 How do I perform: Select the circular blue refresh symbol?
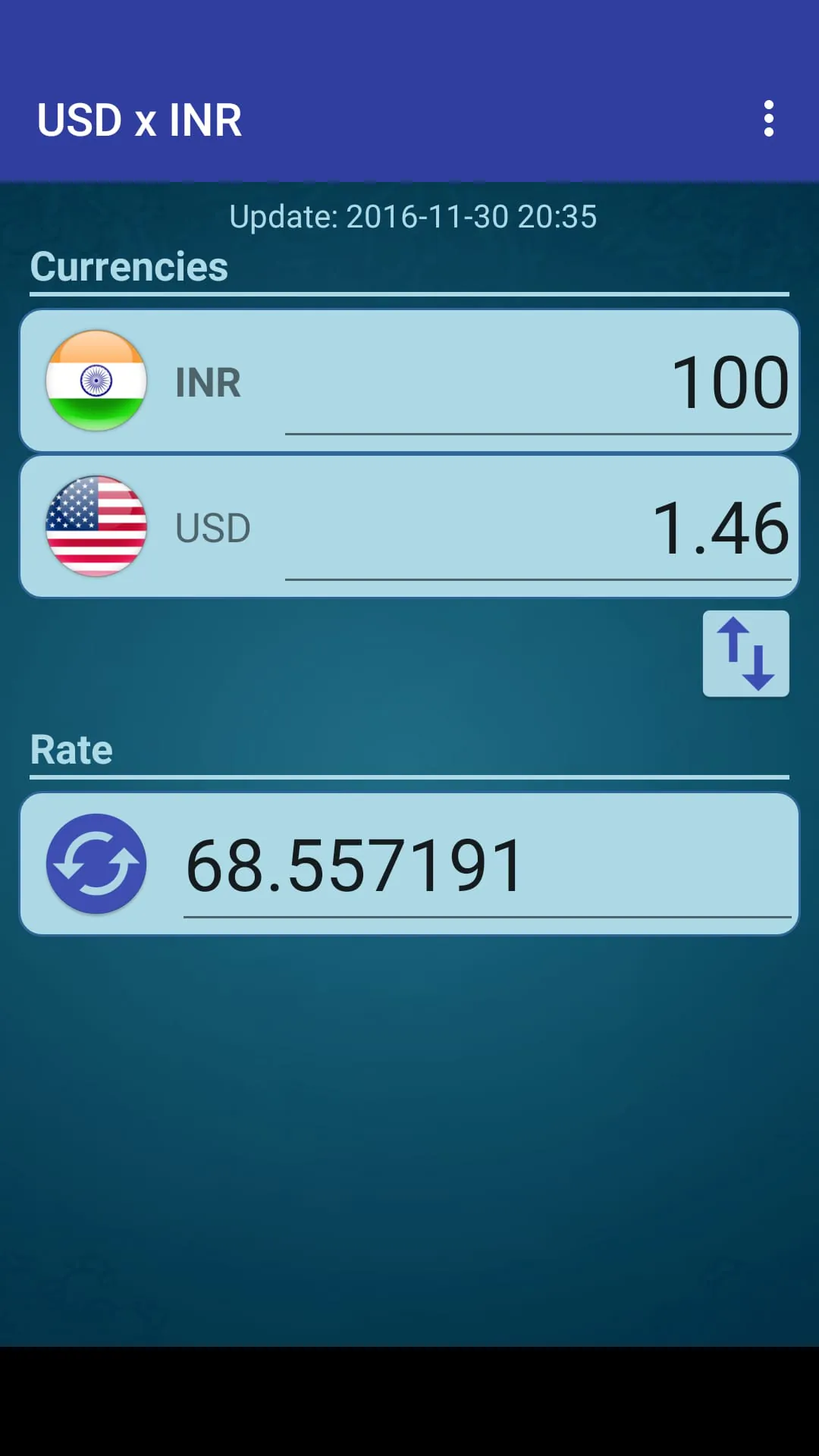click(x=96, y=864)
